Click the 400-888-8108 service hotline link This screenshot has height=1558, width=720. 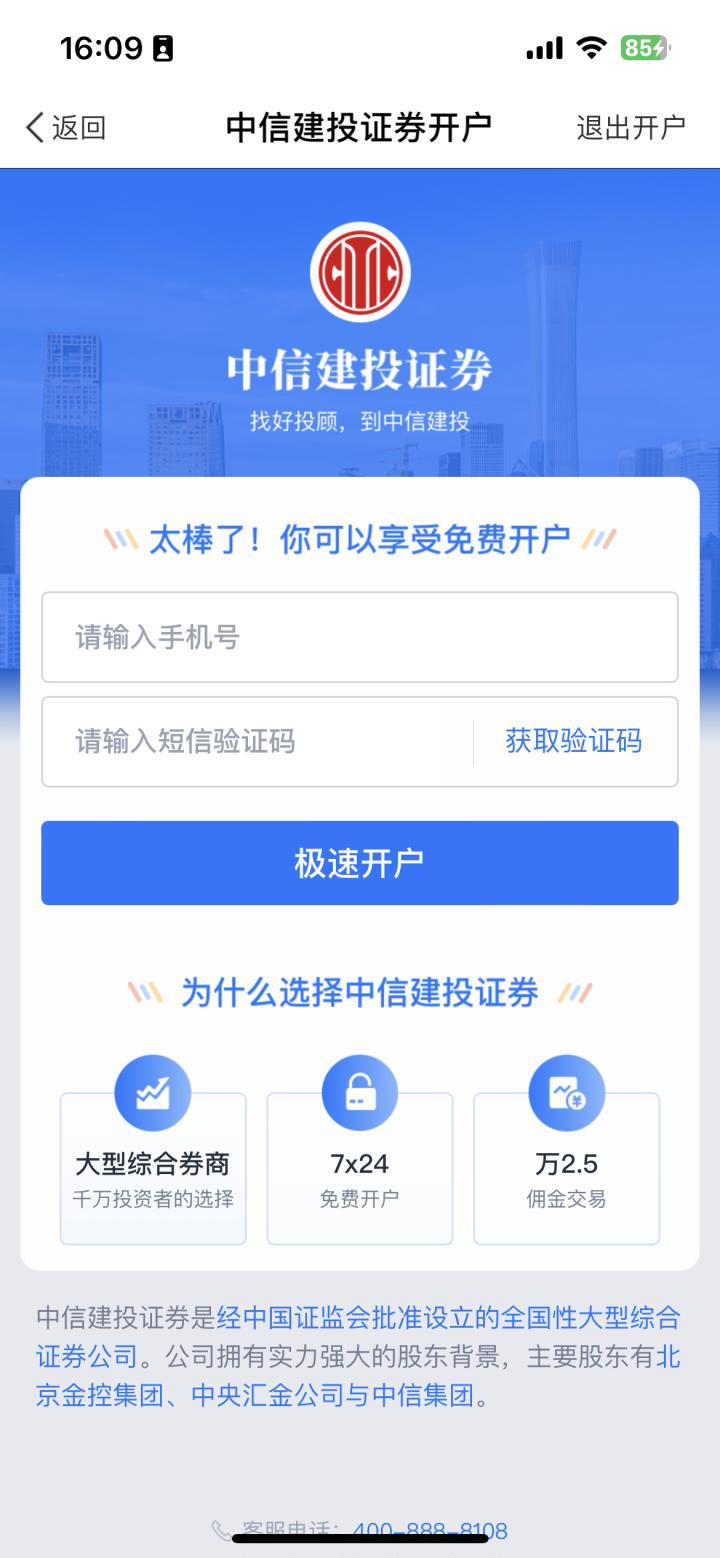tap(428, 1530)
